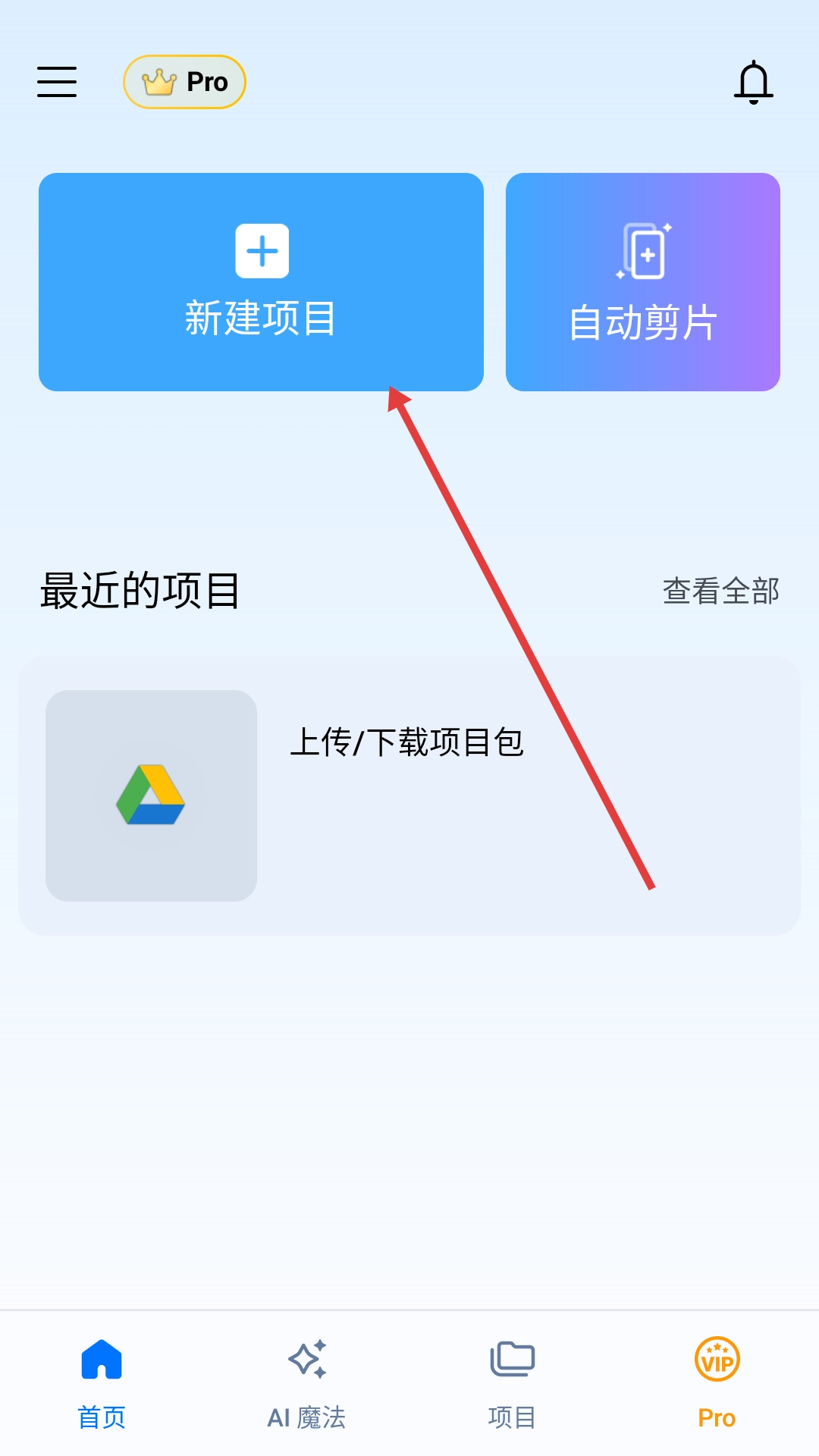This screenshot has width=819, height=1456.
Task: Open the hamburger drawer menu
Action: coord(57,82)
